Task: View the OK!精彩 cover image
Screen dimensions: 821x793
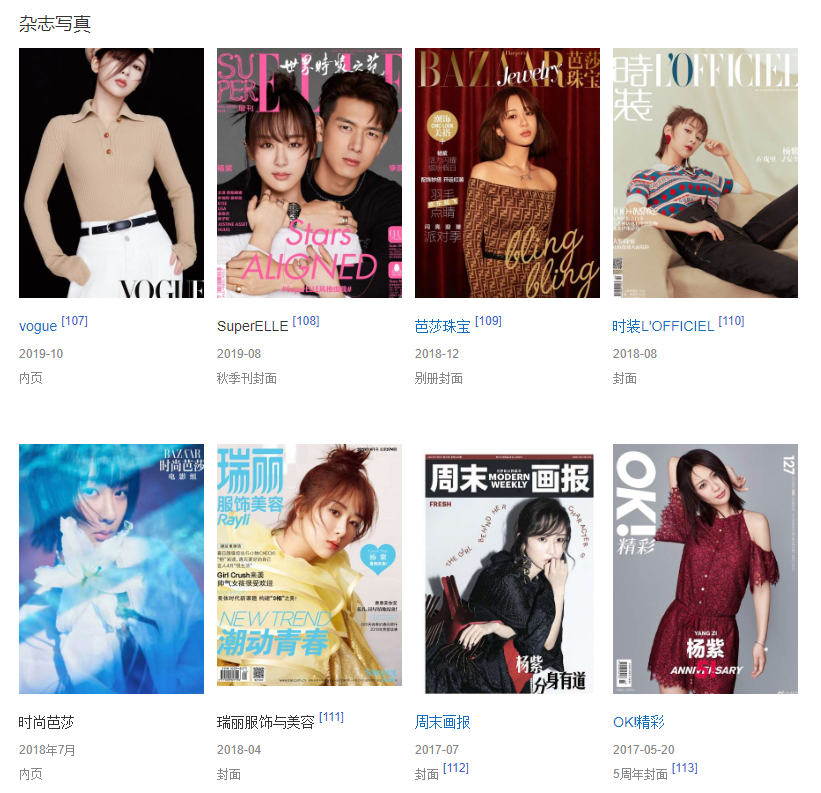Action: tap(705, 569)
